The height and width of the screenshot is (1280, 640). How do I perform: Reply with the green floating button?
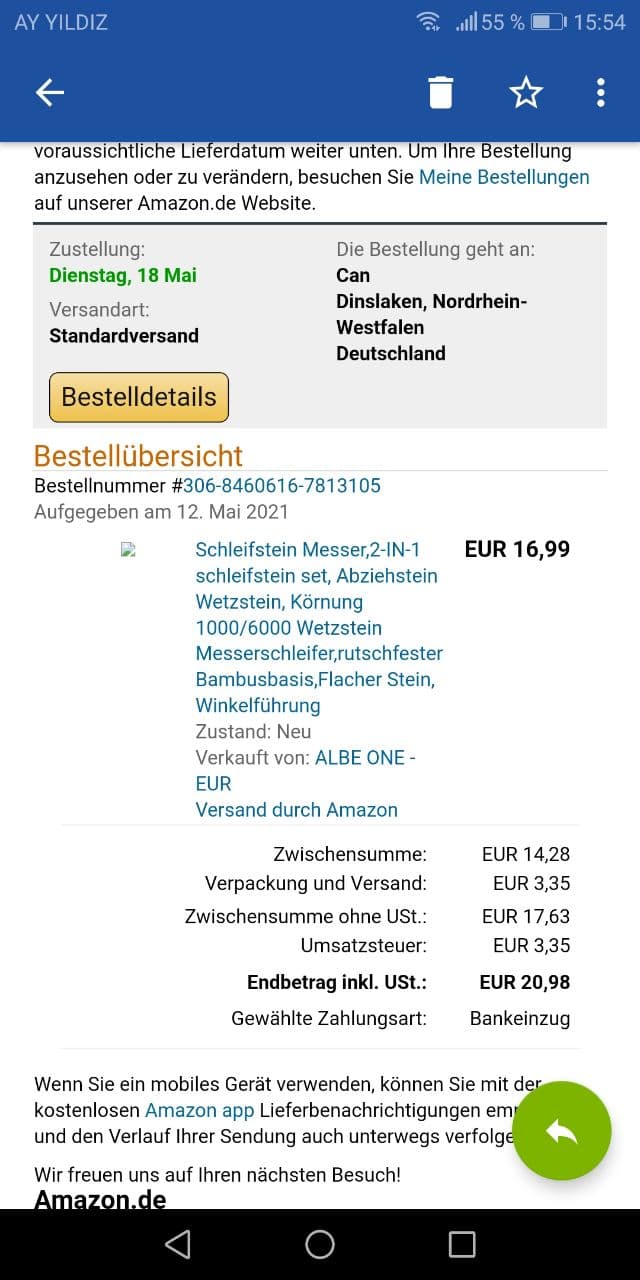561,1131
